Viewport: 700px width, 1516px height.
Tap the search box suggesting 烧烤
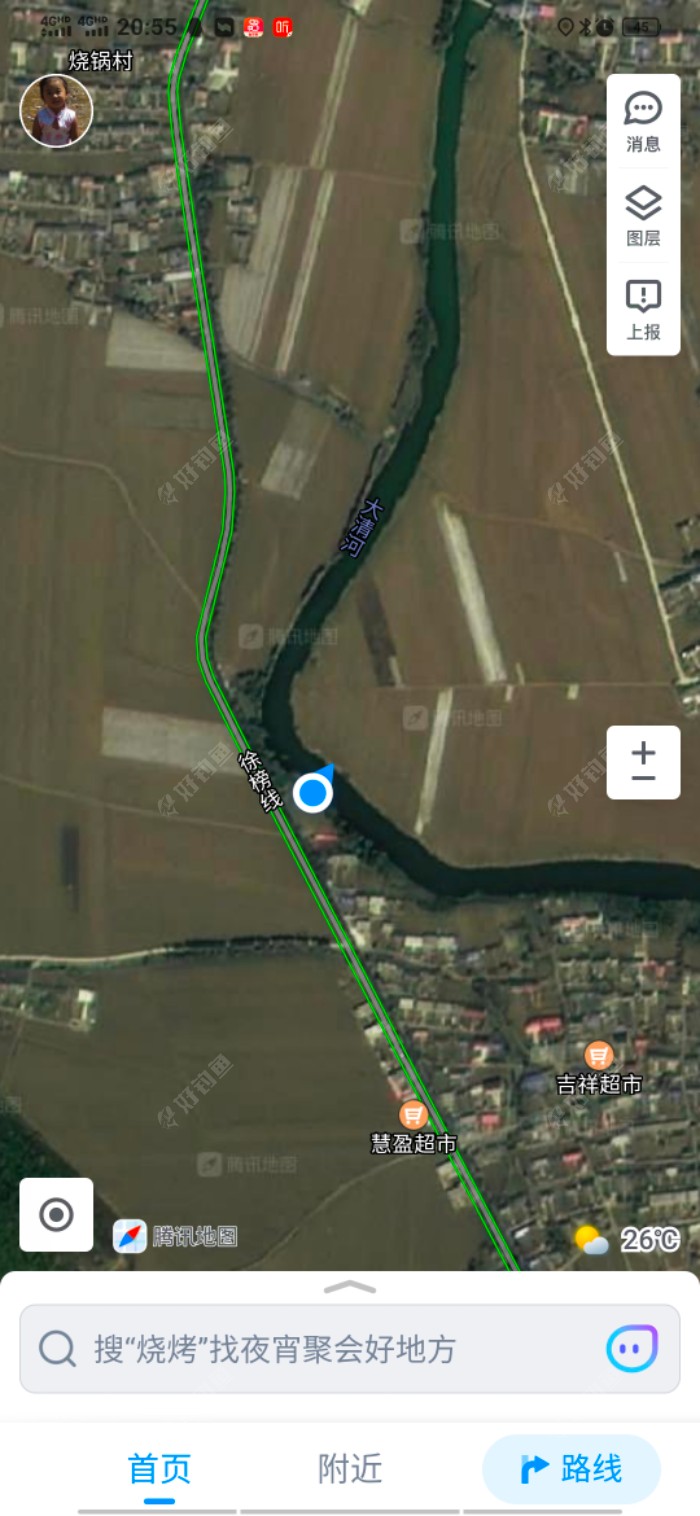click(x=320, y=1349)
